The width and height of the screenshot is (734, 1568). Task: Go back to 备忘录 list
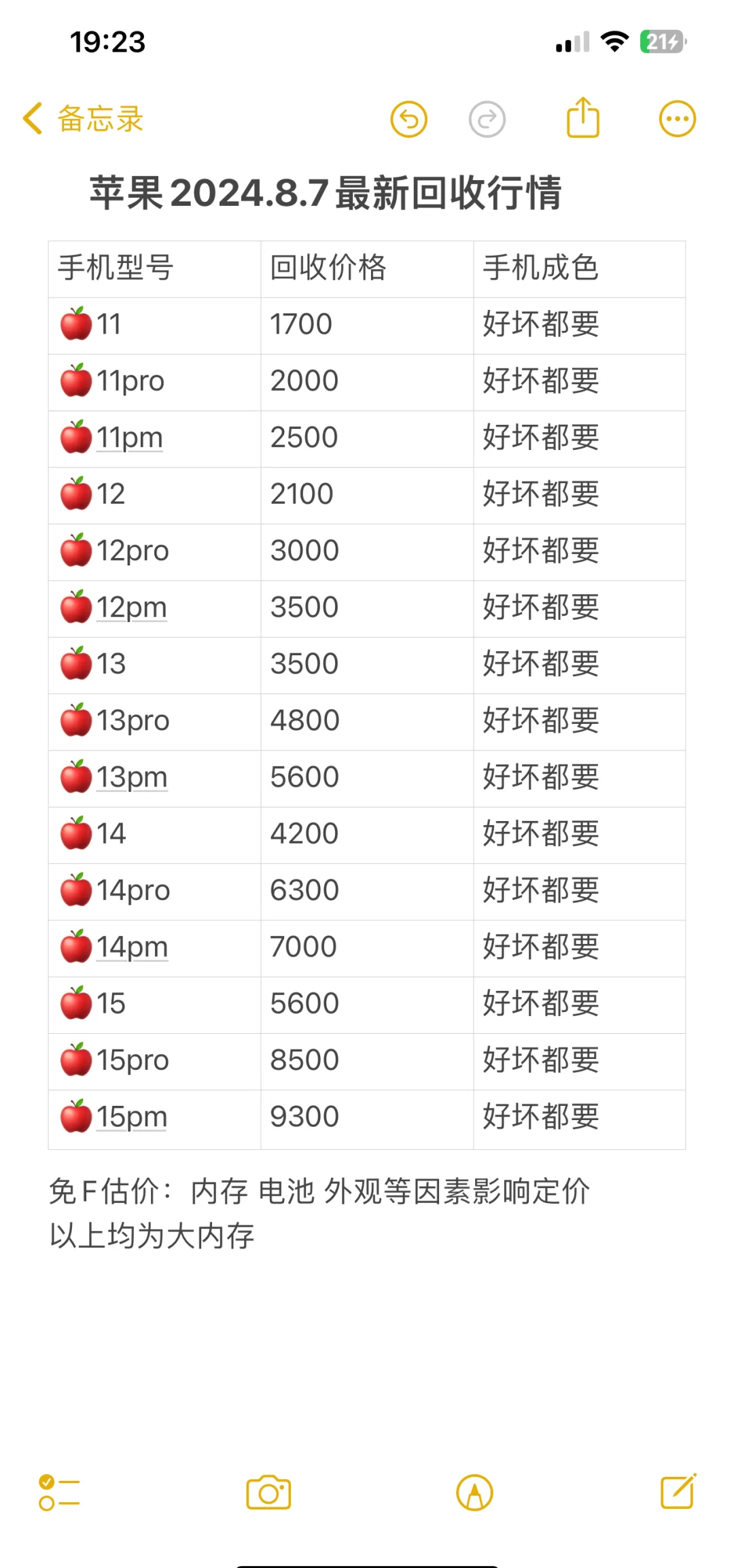tap(83, 119)
